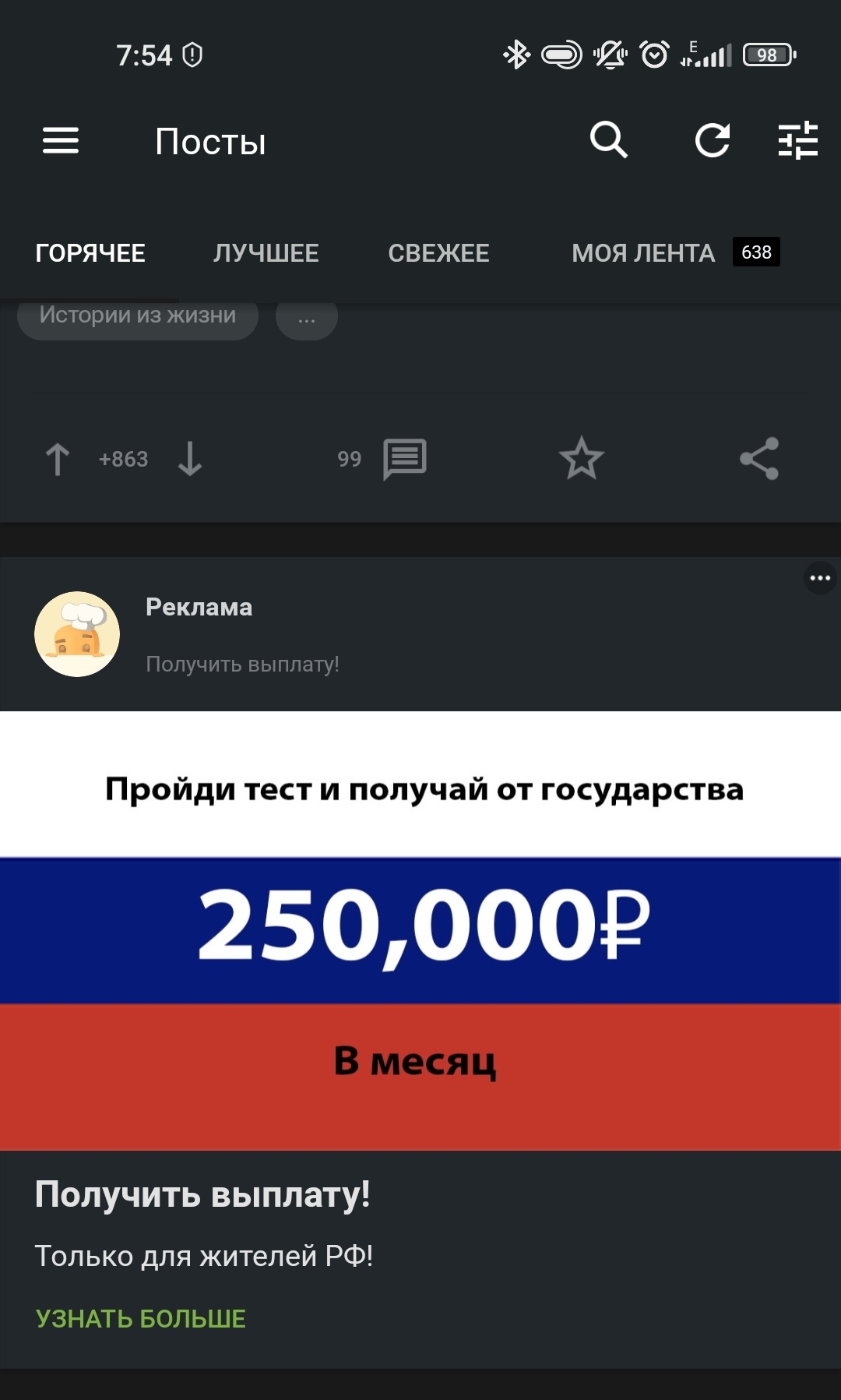
Task: Expand more tags with the ellipsis chip
Action: tap(307, 316)
